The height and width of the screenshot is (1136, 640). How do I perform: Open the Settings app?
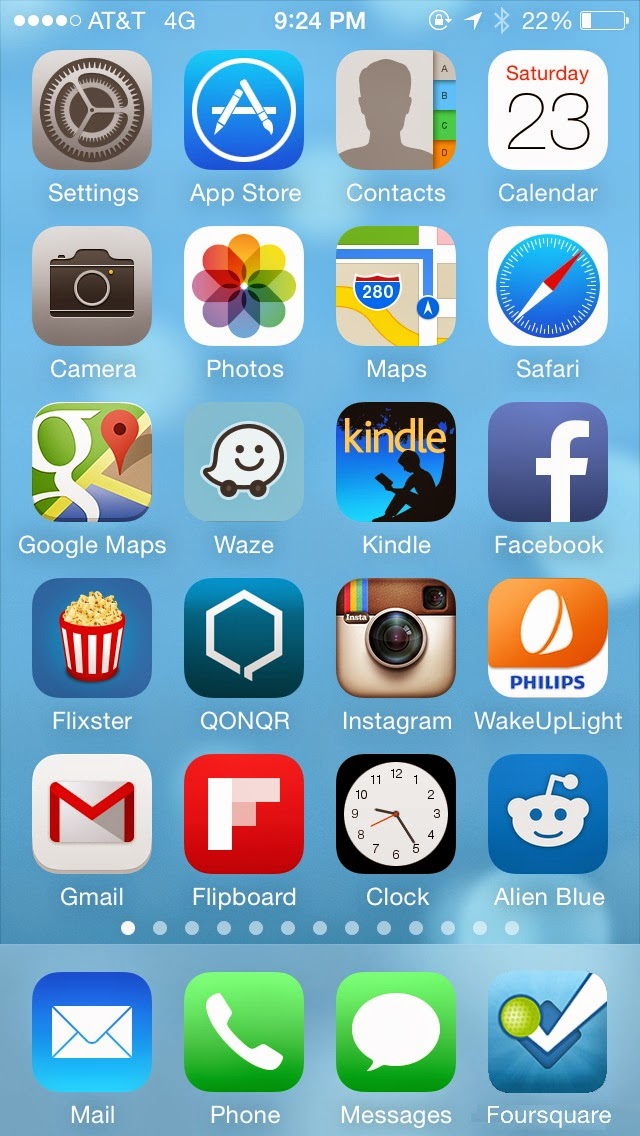[92, 110]
